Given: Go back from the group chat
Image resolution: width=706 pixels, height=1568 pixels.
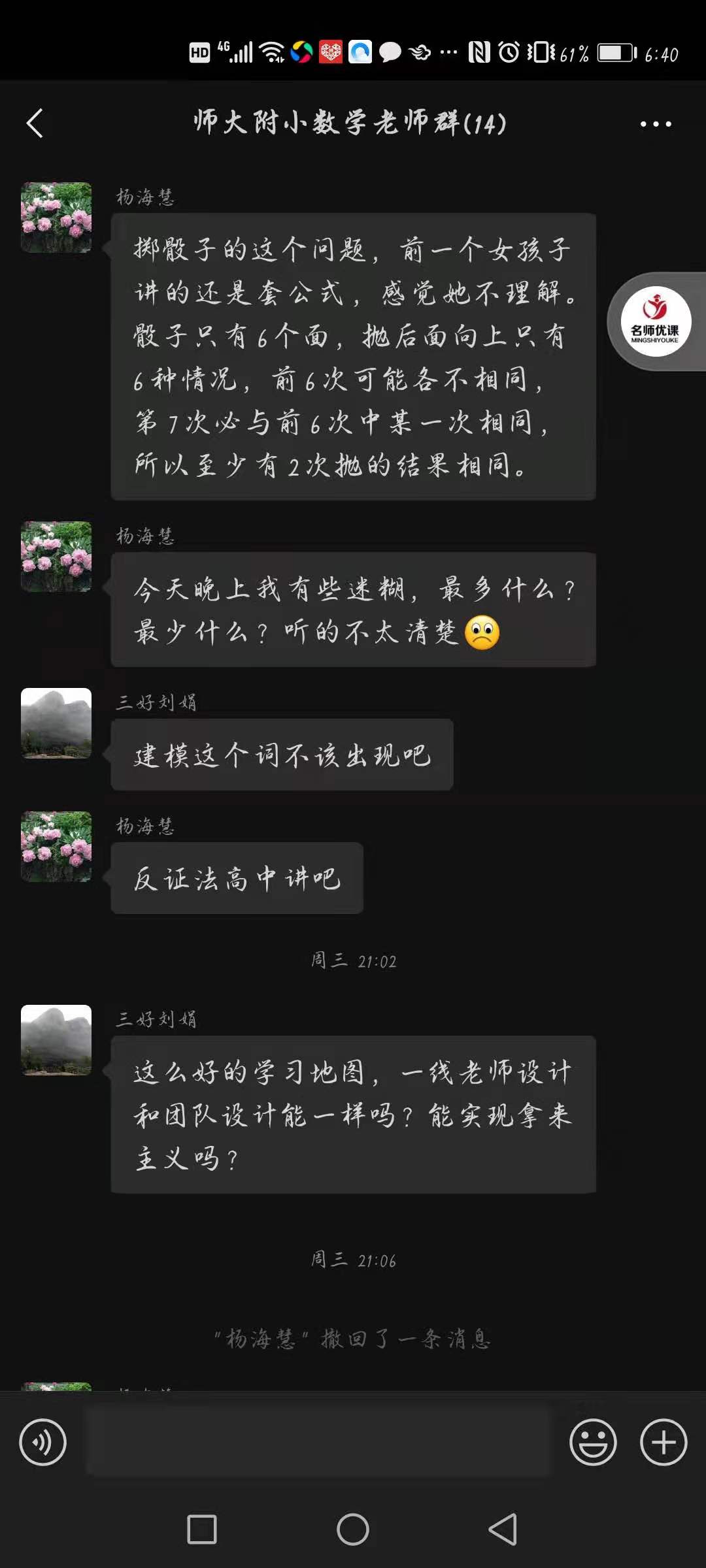Looking at the screenshot, I should [35, 123].
